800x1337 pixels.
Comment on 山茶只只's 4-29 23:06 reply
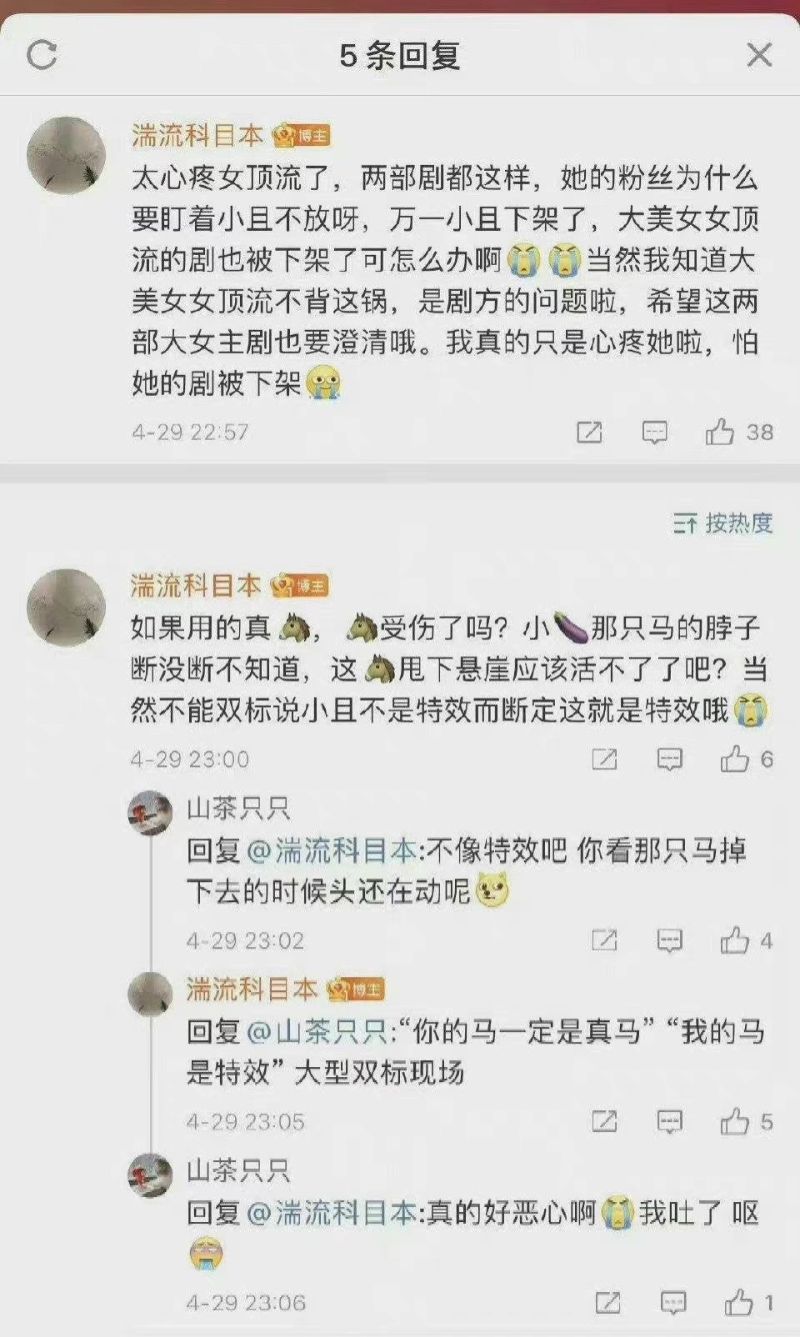(673, 1303)
